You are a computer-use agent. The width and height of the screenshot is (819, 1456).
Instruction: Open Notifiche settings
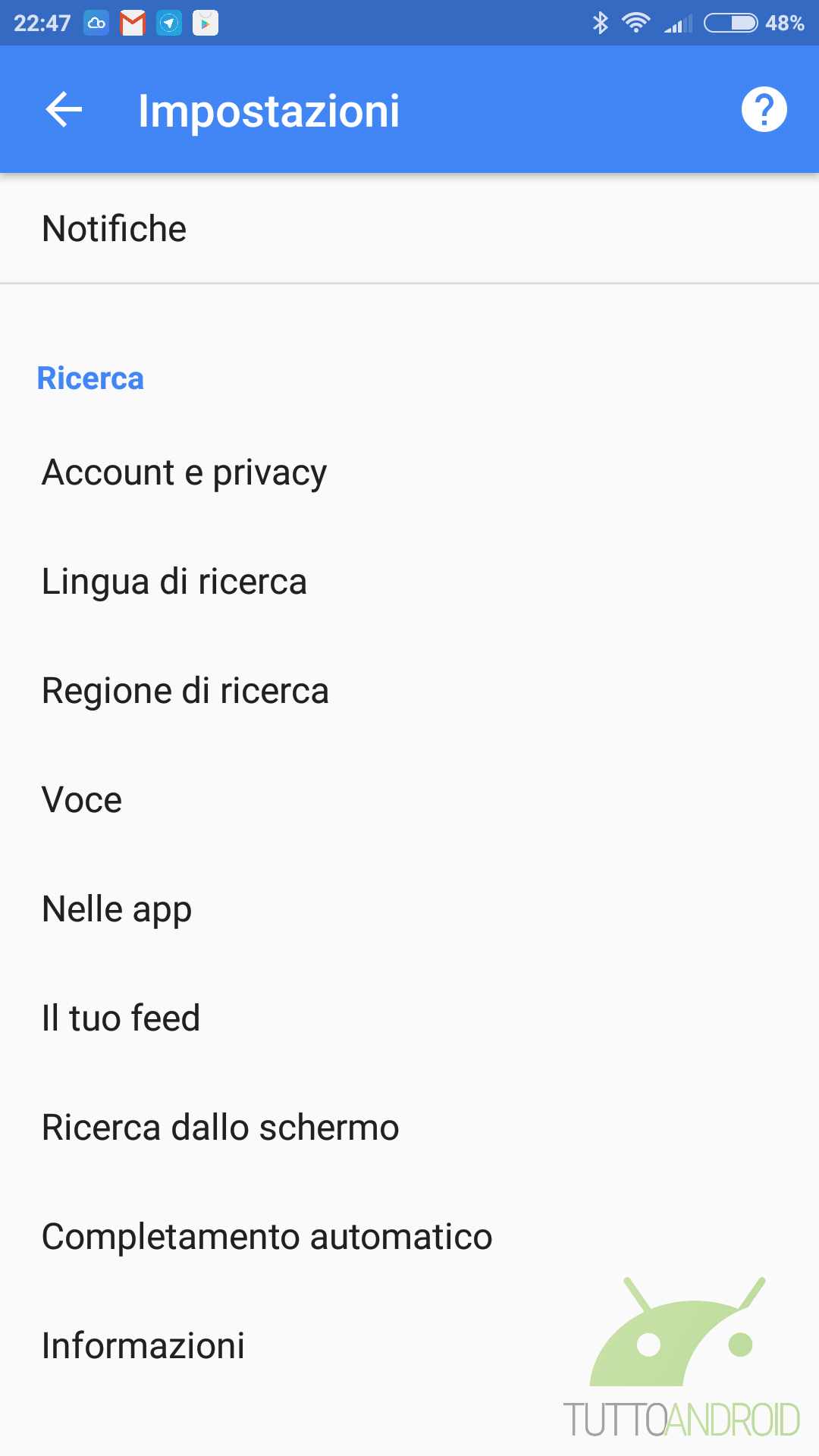409,228
